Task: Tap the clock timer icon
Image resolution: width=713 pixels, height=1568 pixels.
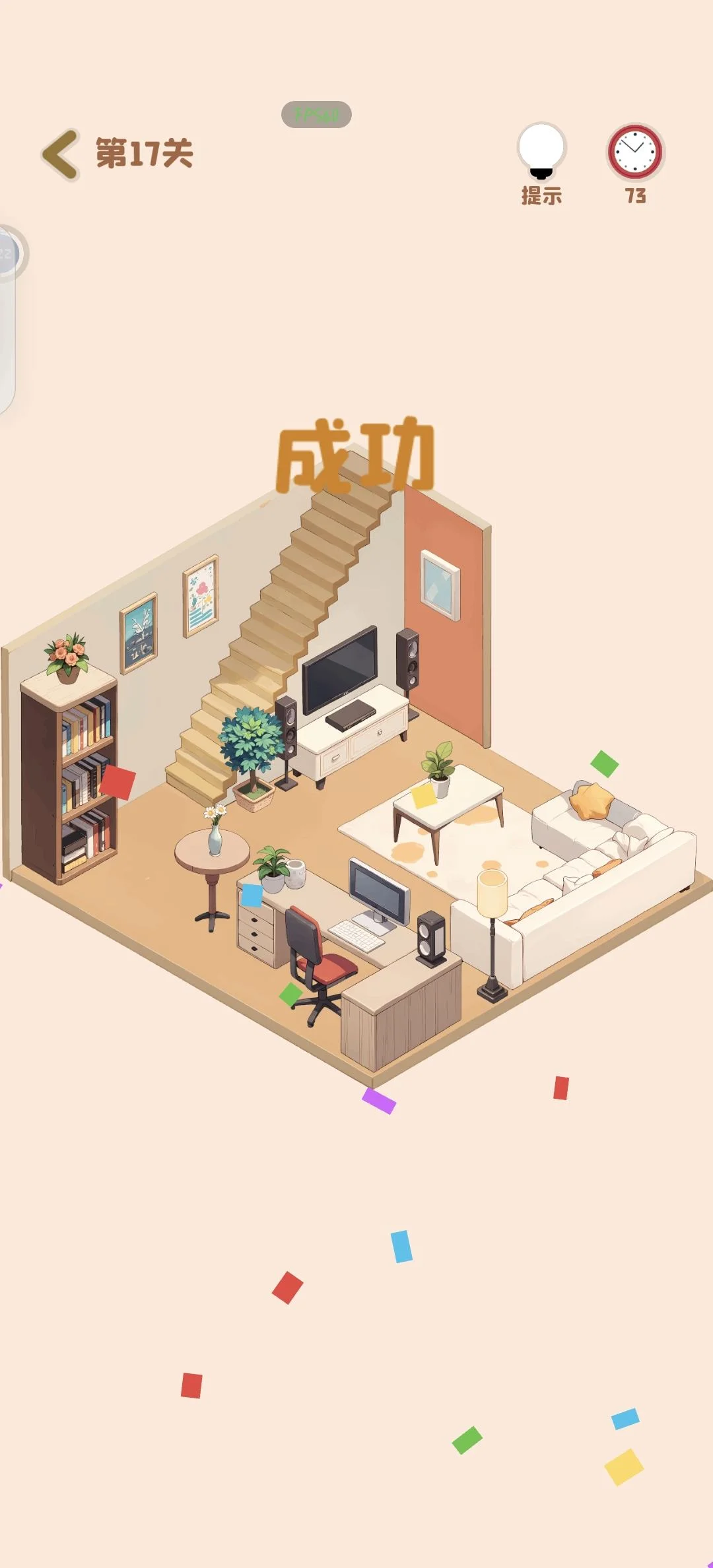Action: pyautogui.click(x=635, y=152)
